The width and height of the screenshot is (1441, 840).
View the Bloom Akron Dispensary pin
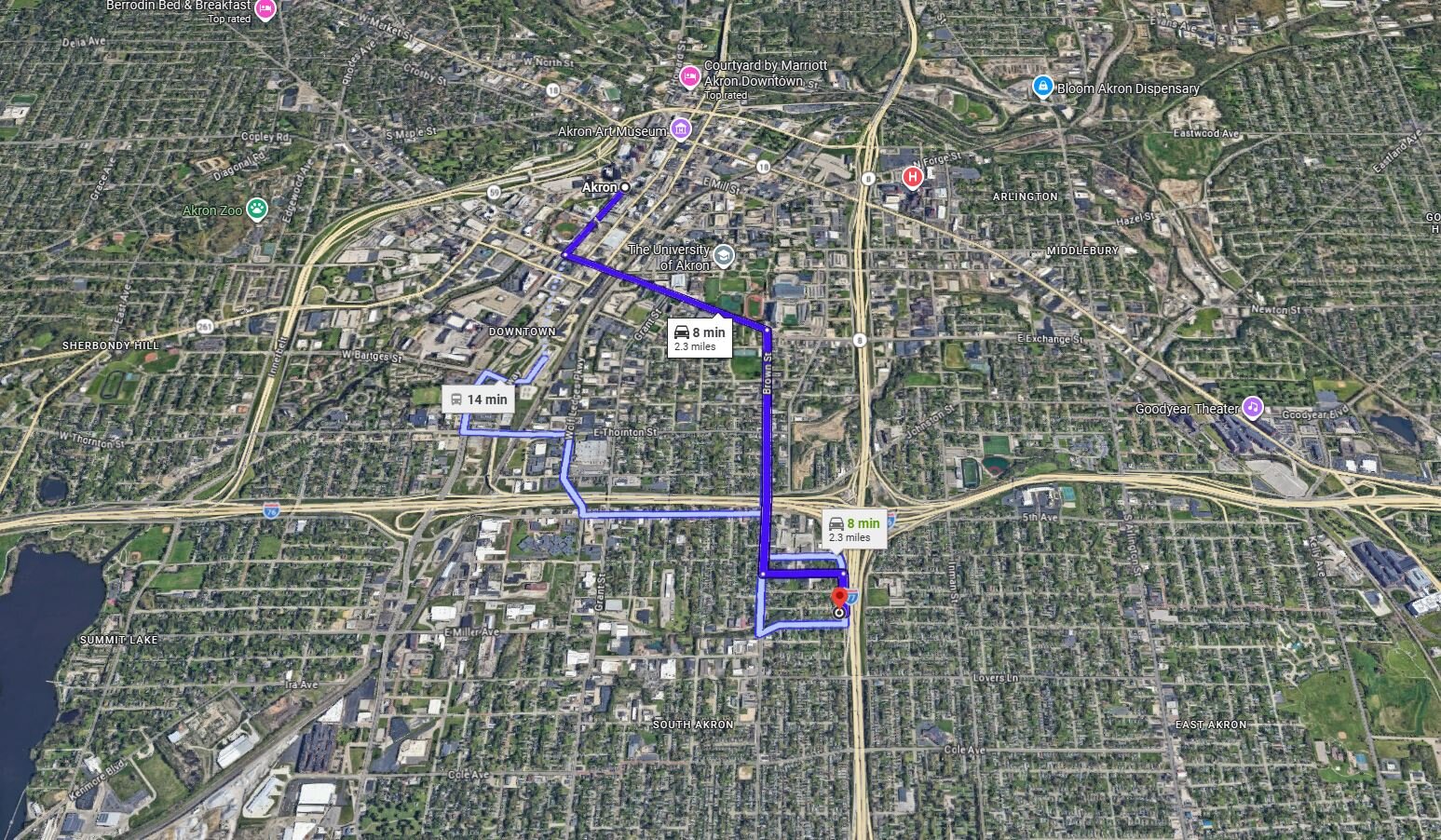click(1042, 88)
